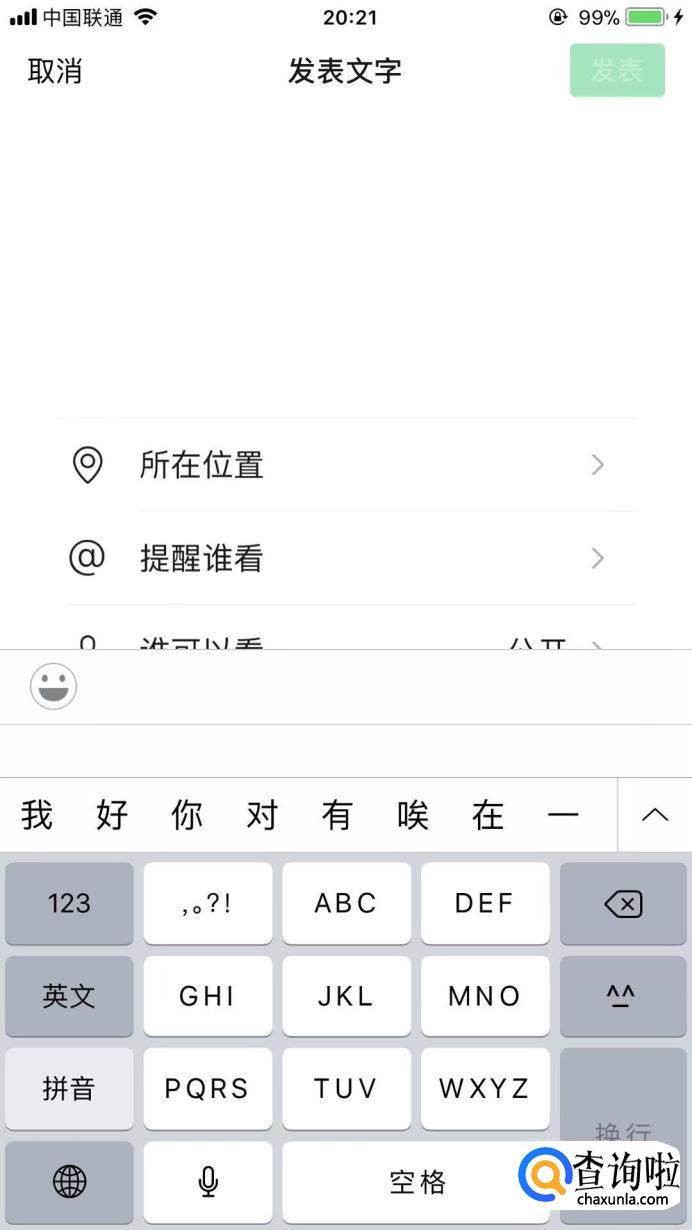This screenshot has height=1230, width=692.
Task: Expand the keyboard candidate word list
Action: pos(655,815)
